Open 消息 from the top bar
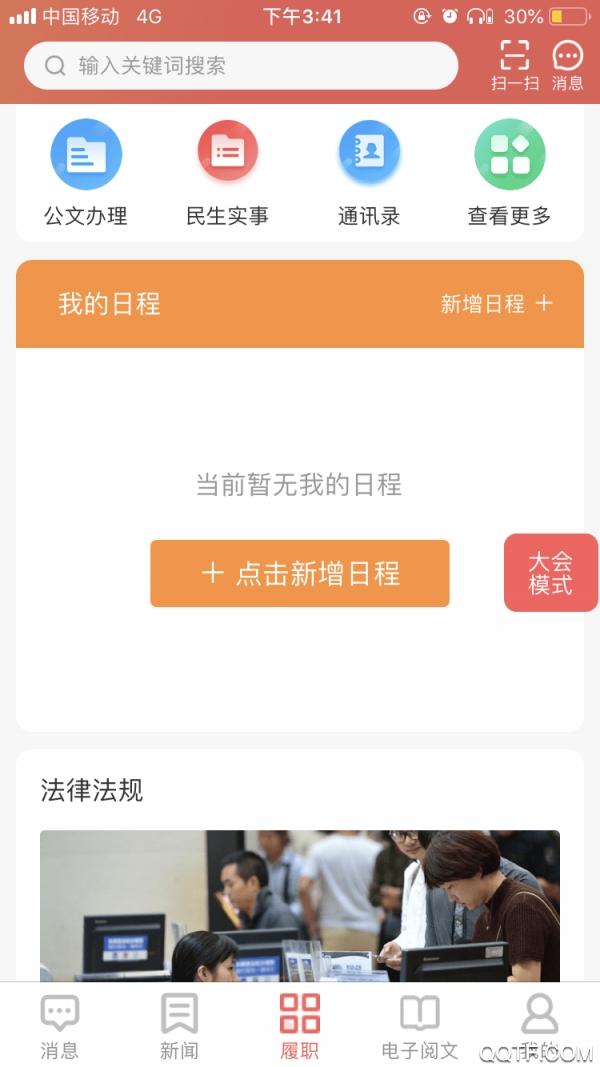Viewport: 600px width, 1067px height. click(x=567, y=64)
